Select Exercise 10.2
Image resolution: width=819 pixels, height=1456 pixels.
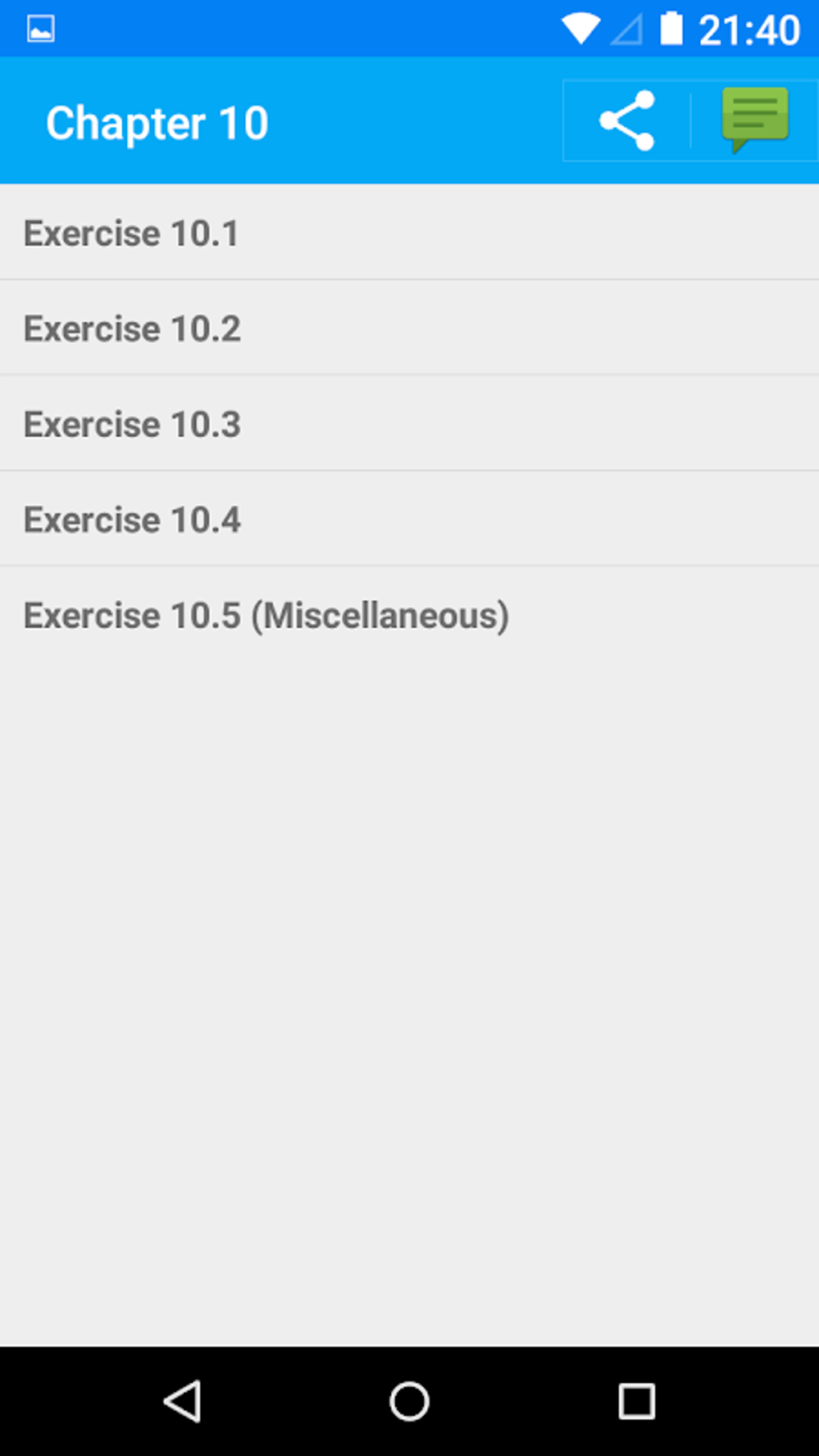pos(131,328)
